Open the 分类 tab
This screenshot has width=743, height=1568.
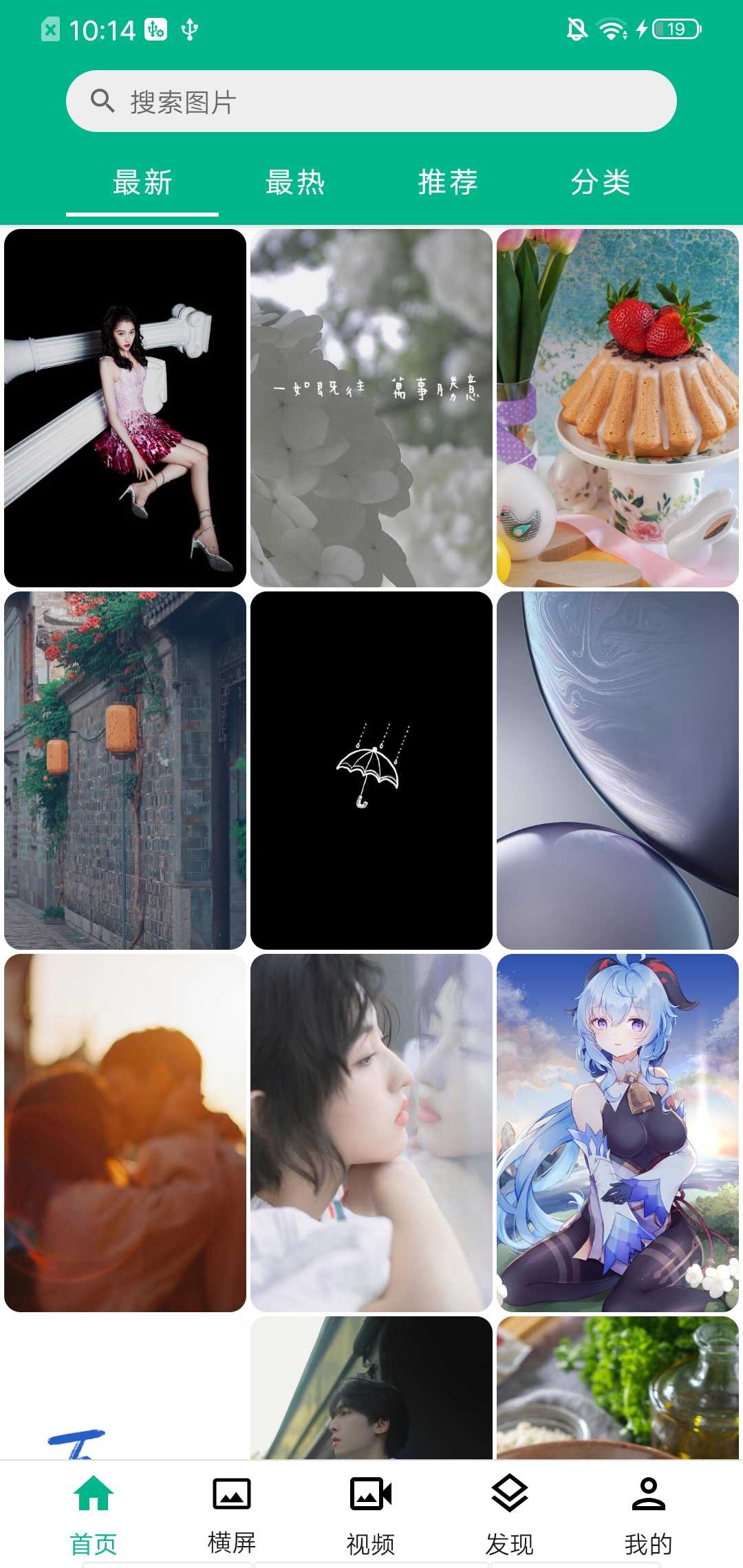pyautogui.click(x=600, y=183)
